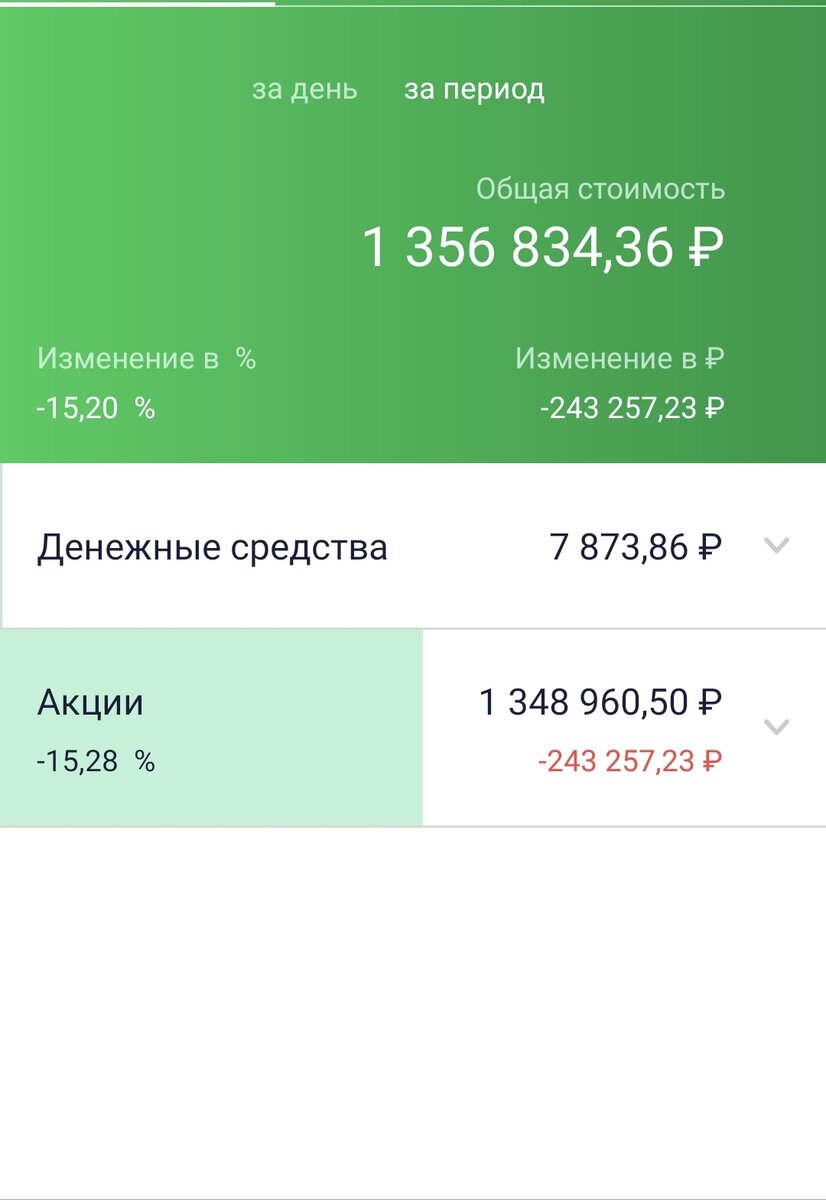Select the «за период» tab
The height and width of the screenshot is (1200, 826).
tap(474, 90)
